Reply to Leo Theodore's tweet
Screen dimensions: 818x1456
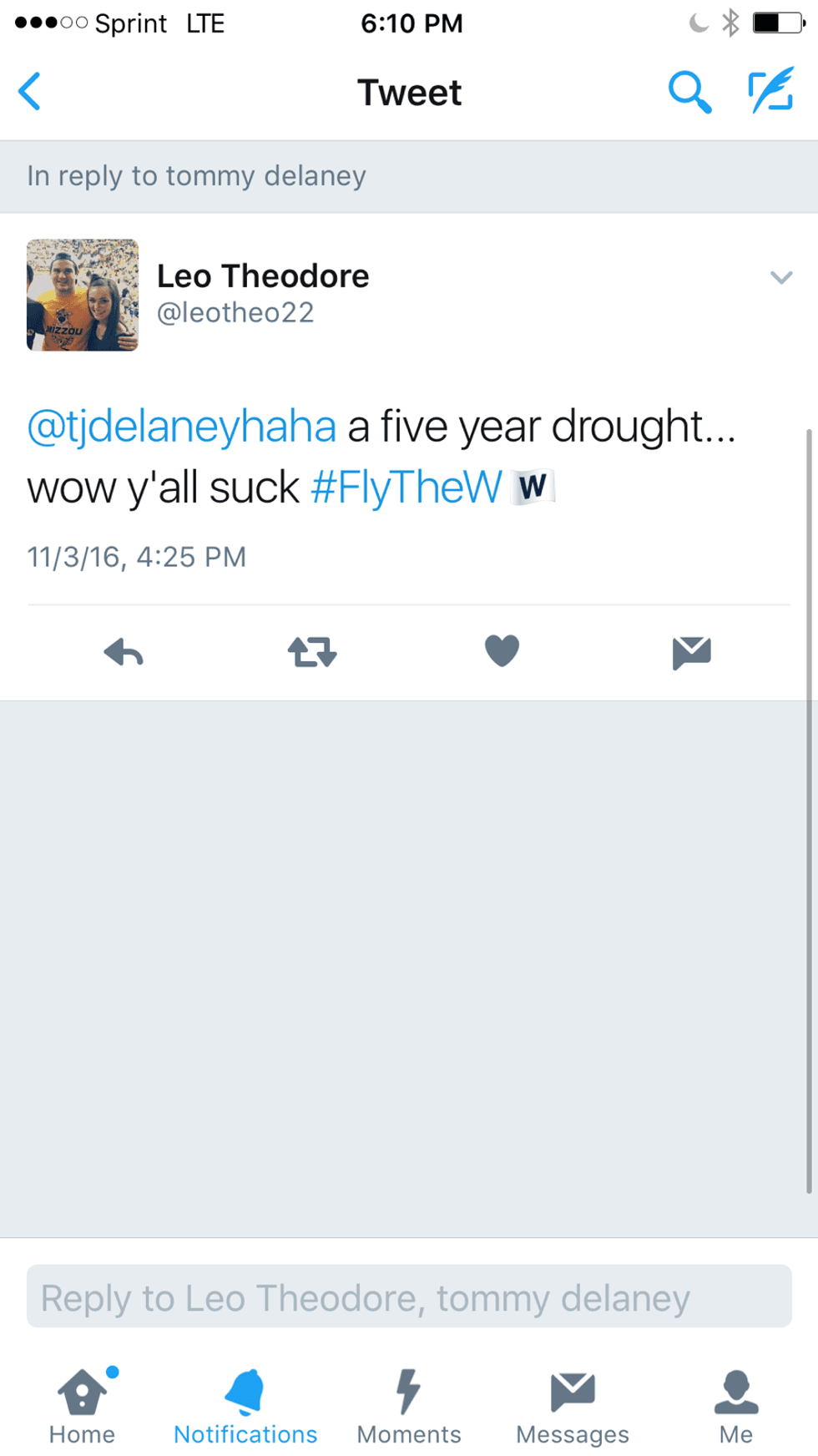click(x=124, y=652)
